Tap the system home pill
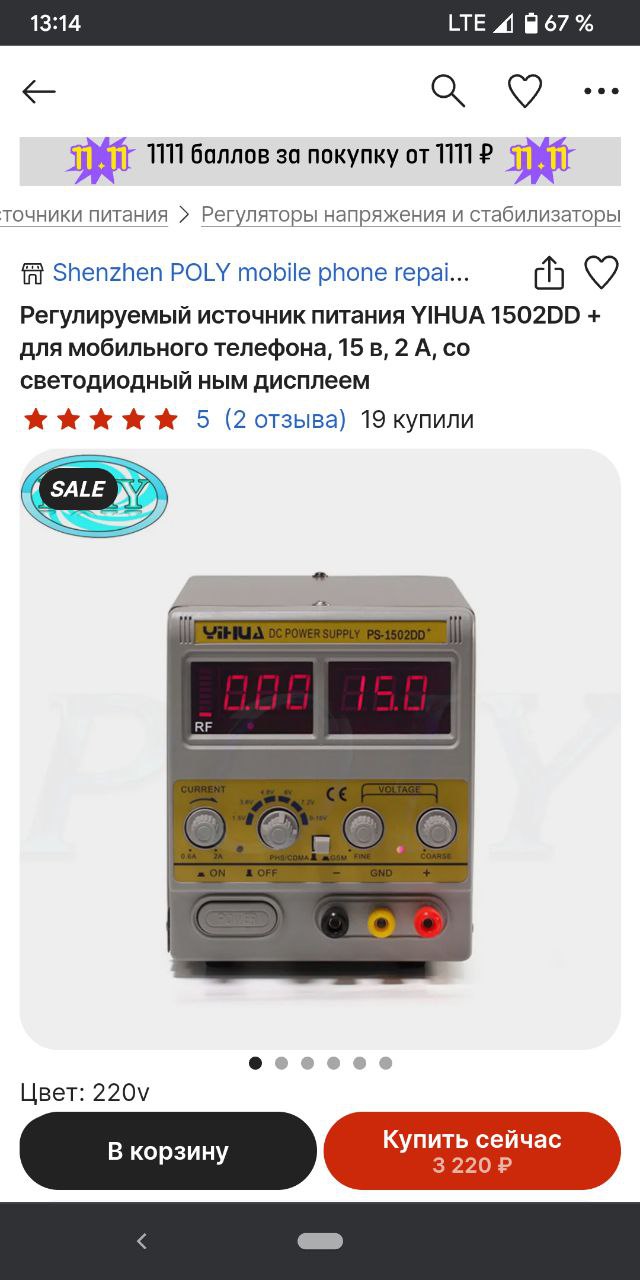This screenshot has height=1280, width=640. [320, 1241]
